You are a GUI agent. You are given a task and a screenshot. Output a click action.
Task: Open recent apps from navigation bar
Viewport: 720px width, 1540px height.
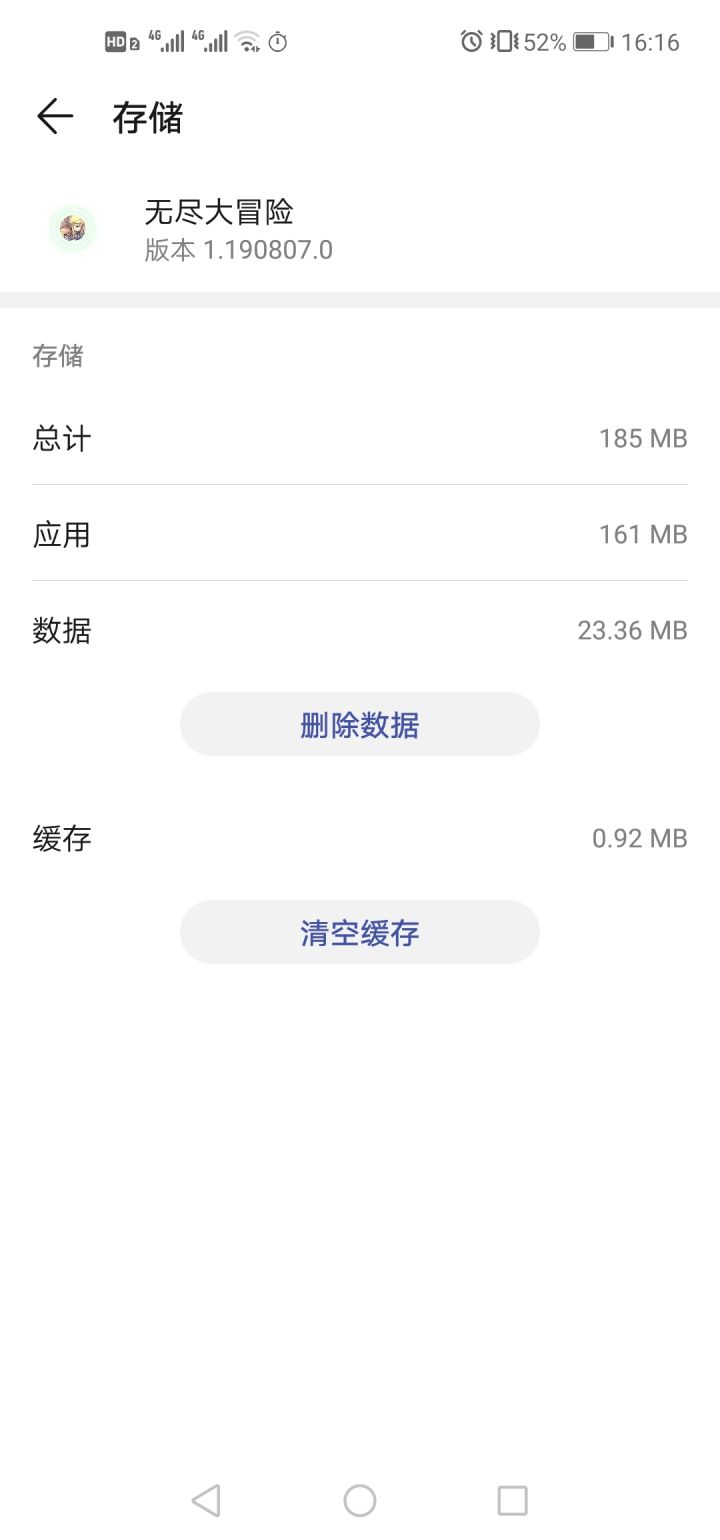(x=512, y=1500)
